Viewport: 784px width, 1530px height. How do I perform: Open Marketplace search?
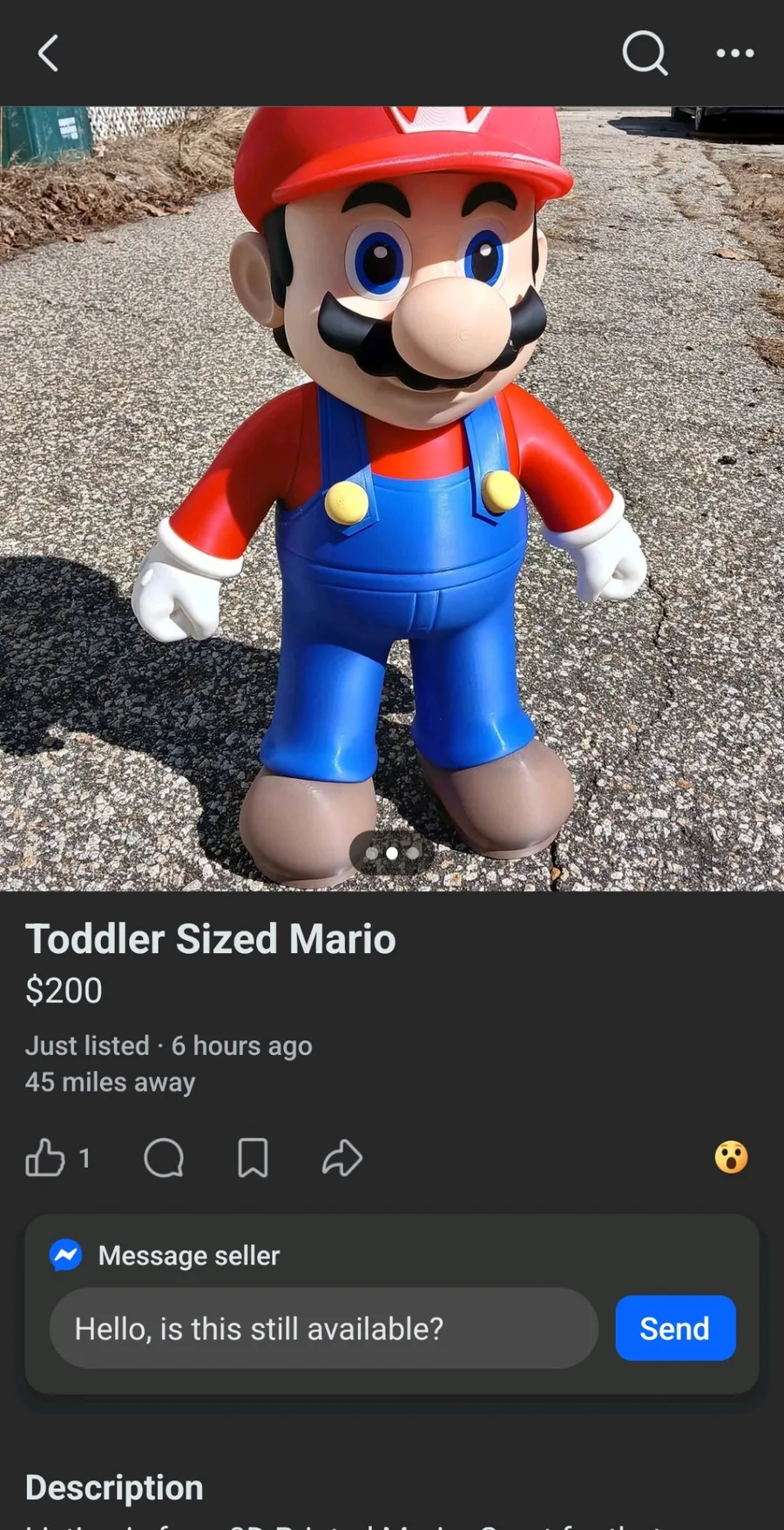pyautogui.click(x=645, y=53)
